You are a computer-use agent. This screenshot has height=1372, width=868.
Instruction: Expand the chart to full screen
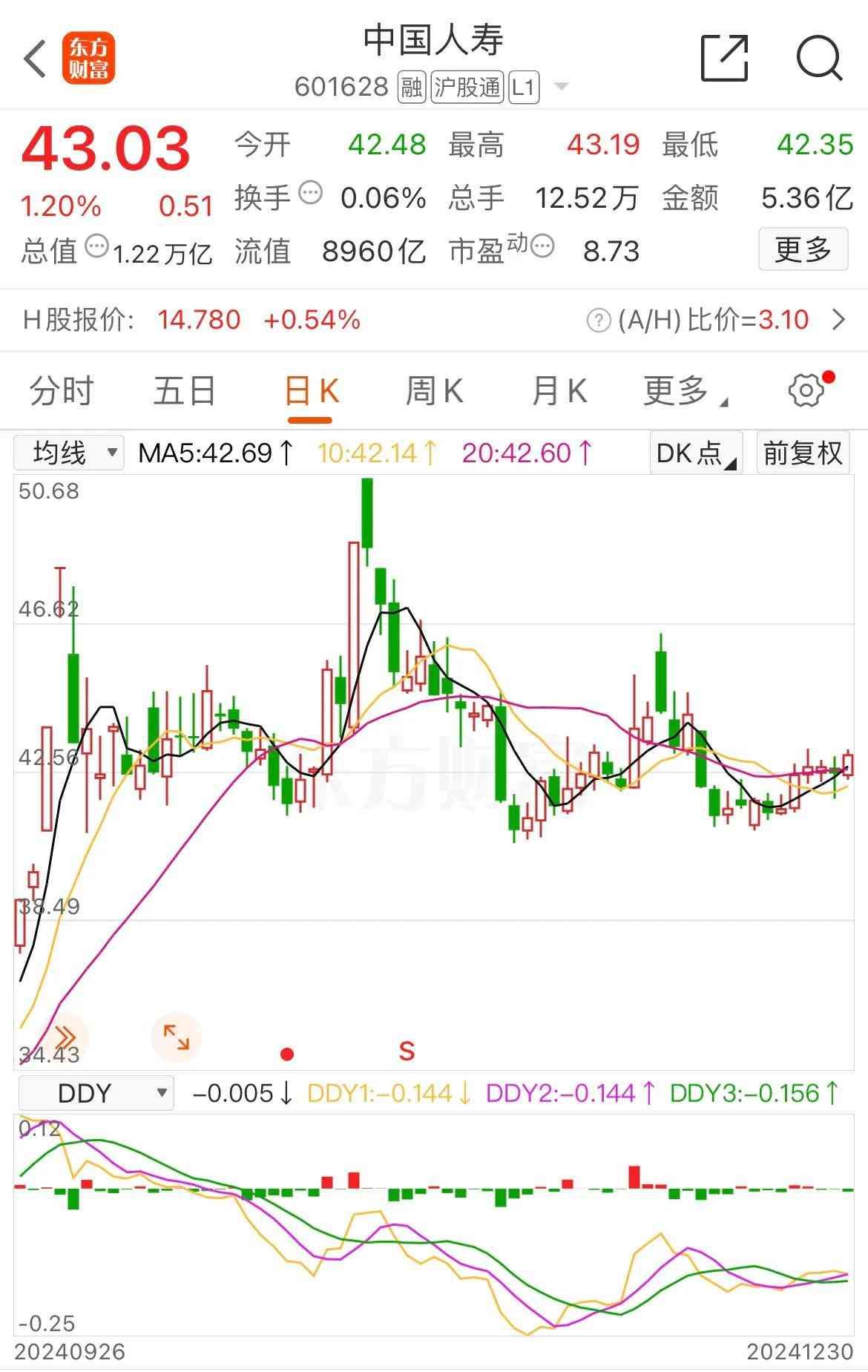coord(176,1037)
